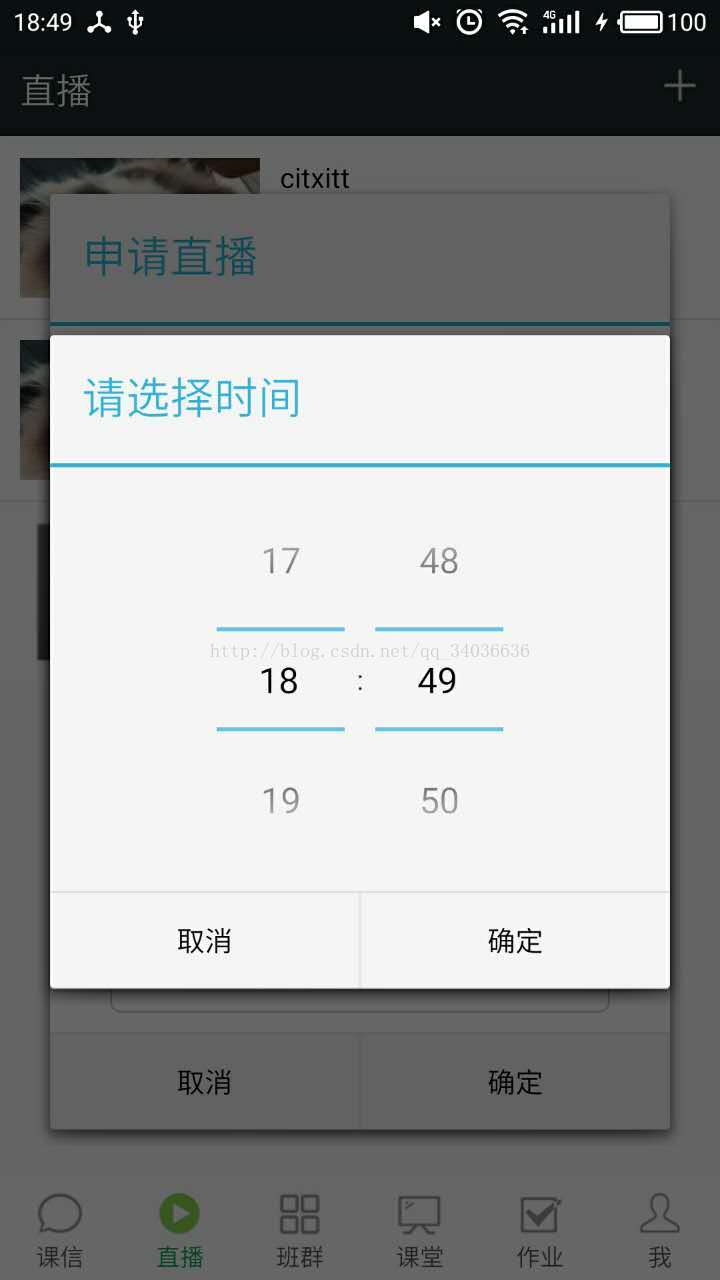
Task: Select hour 19 in the time picker
Action: (281, 800)
